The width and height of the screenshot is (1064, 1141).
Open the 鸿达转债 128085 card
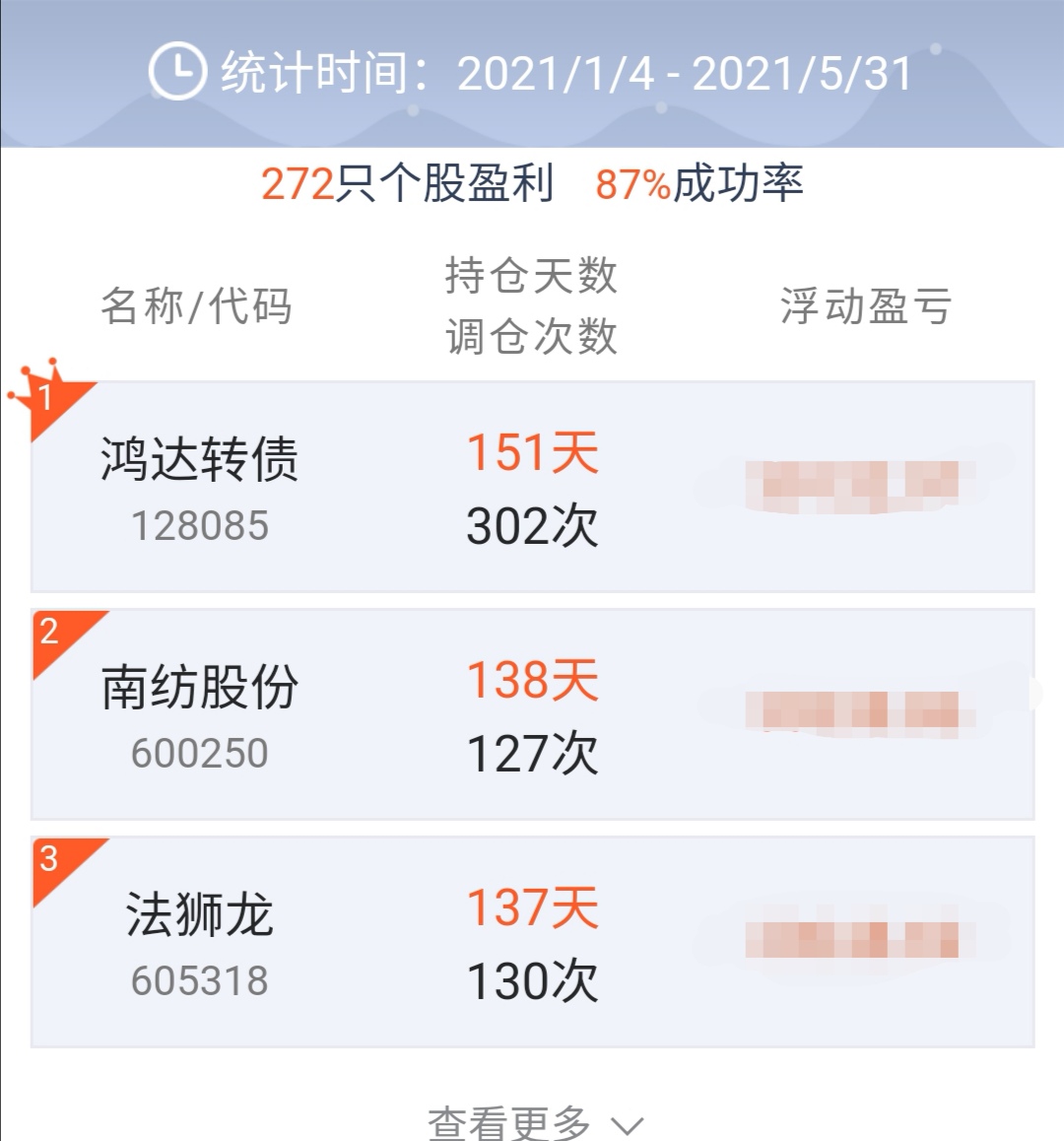click(532, 487)
